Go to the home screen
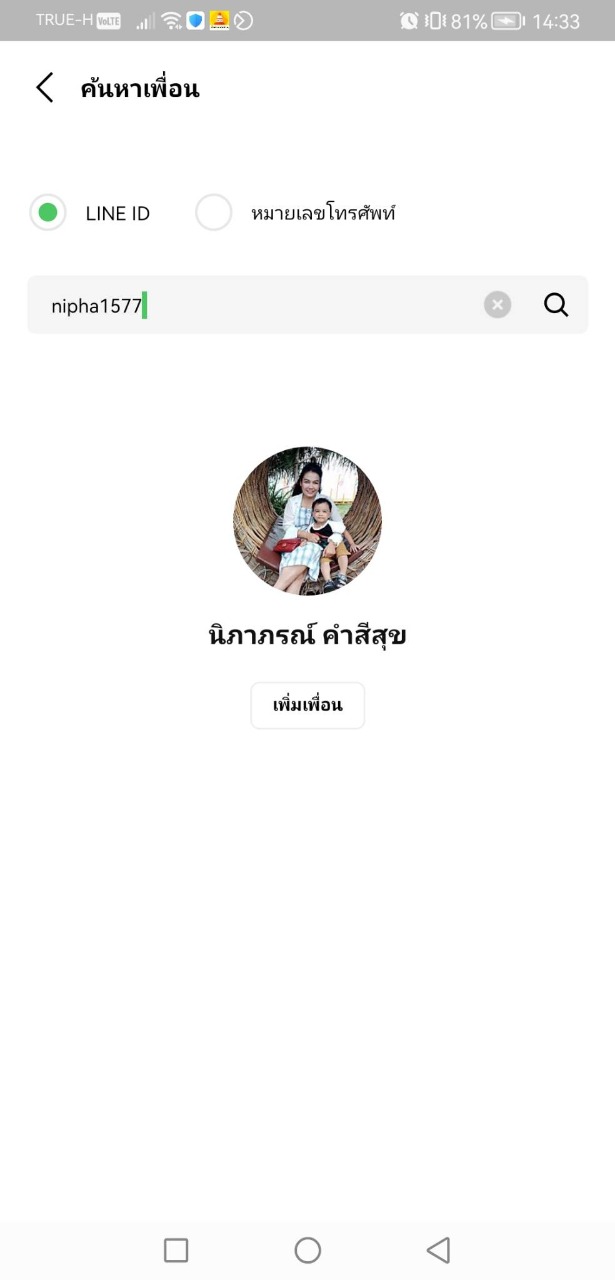The width and height of the screenshot is (615, 1280). pos(307,1249)
